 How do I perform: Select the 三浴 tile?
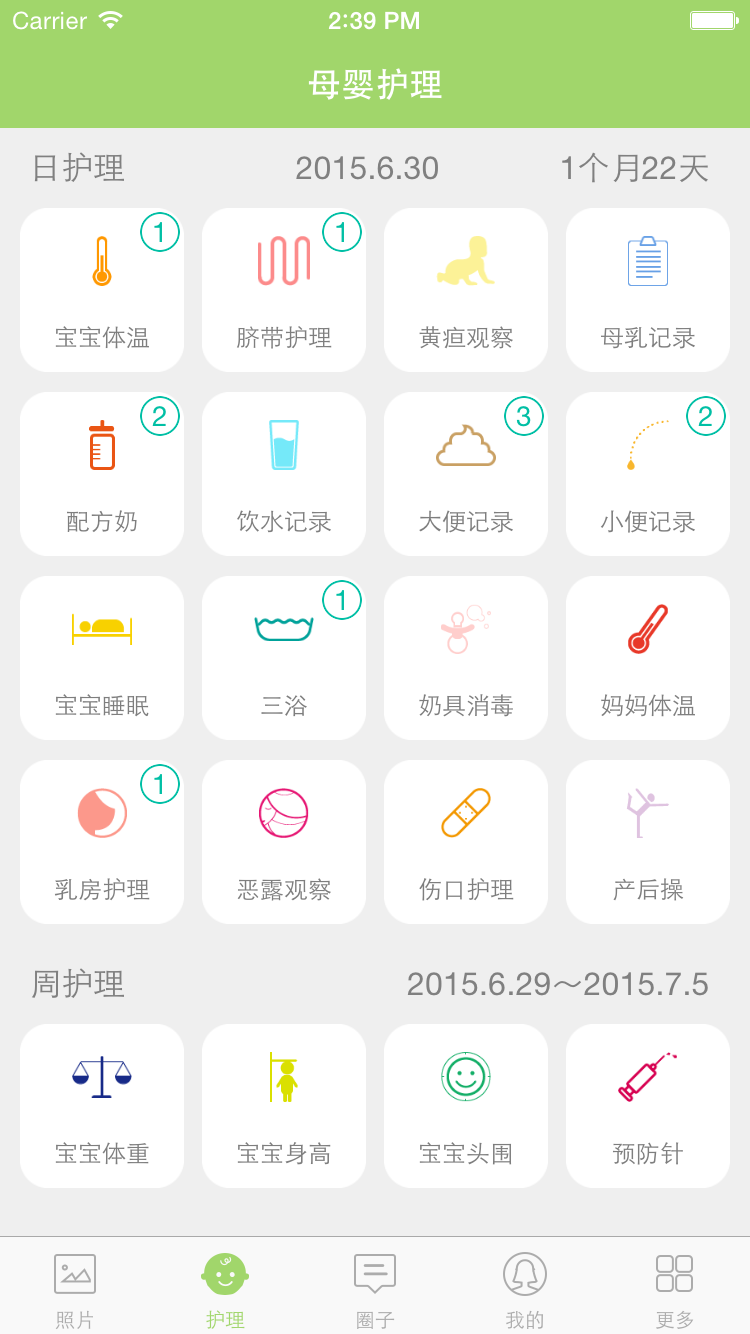[284, 658]
